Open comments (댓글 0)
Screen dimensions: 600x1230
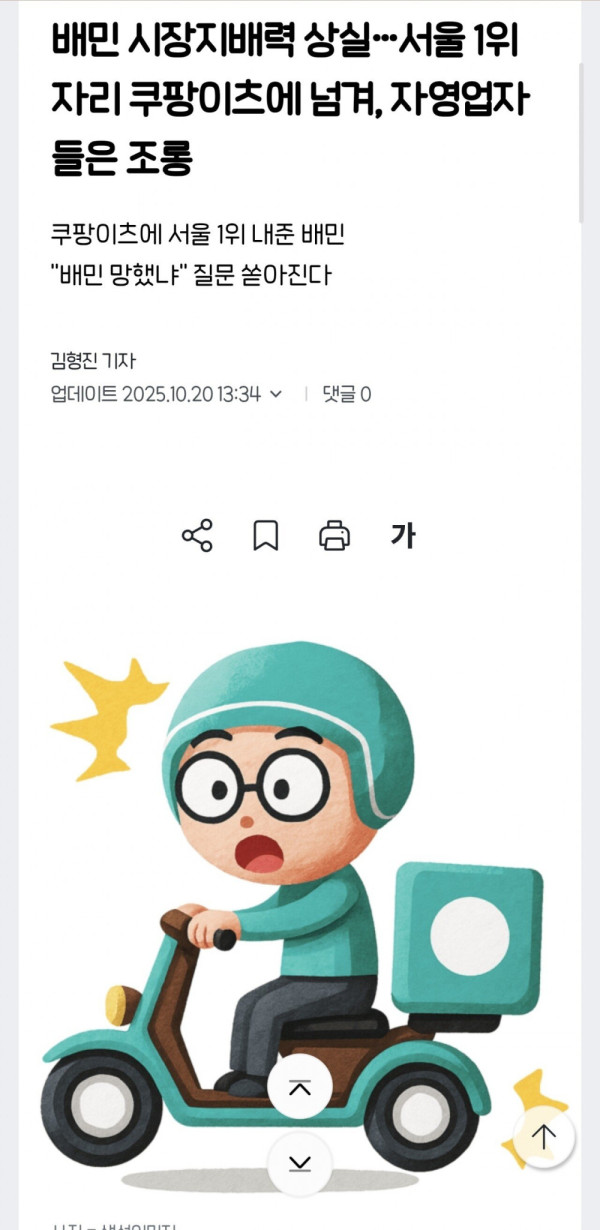[346, 394]
